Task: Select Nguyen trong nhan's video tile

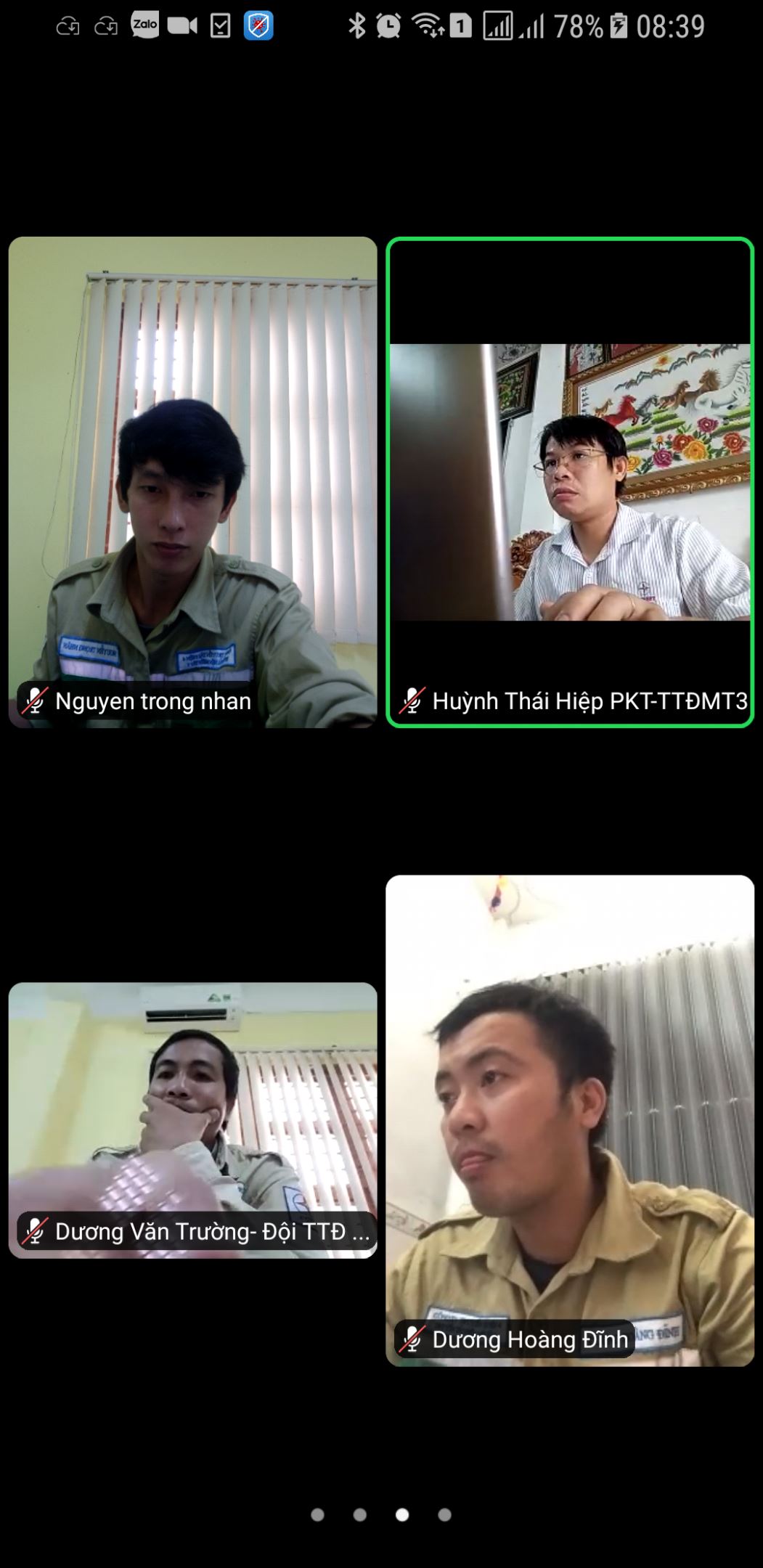Action: [x=192, y=482]
